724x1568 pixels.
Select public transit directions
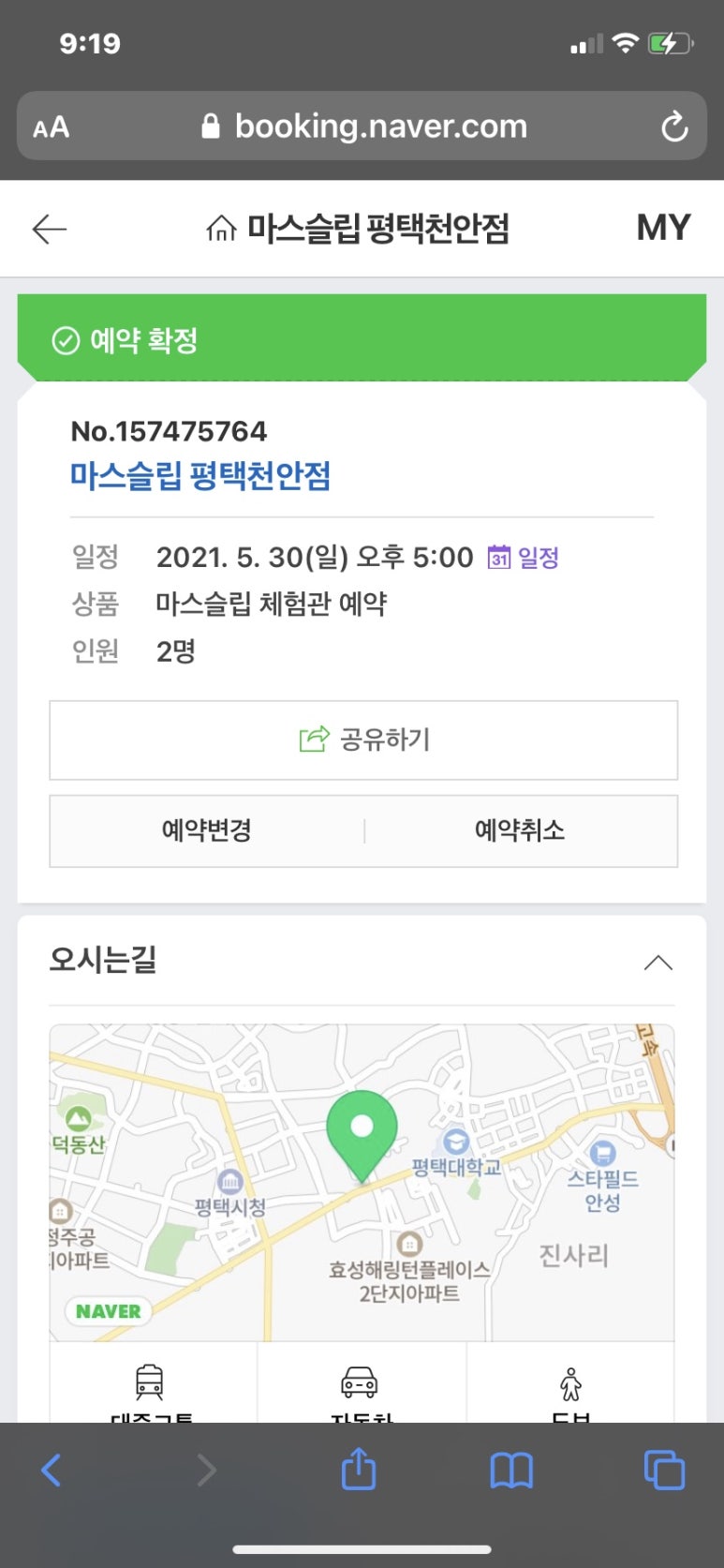[152, 1385]
